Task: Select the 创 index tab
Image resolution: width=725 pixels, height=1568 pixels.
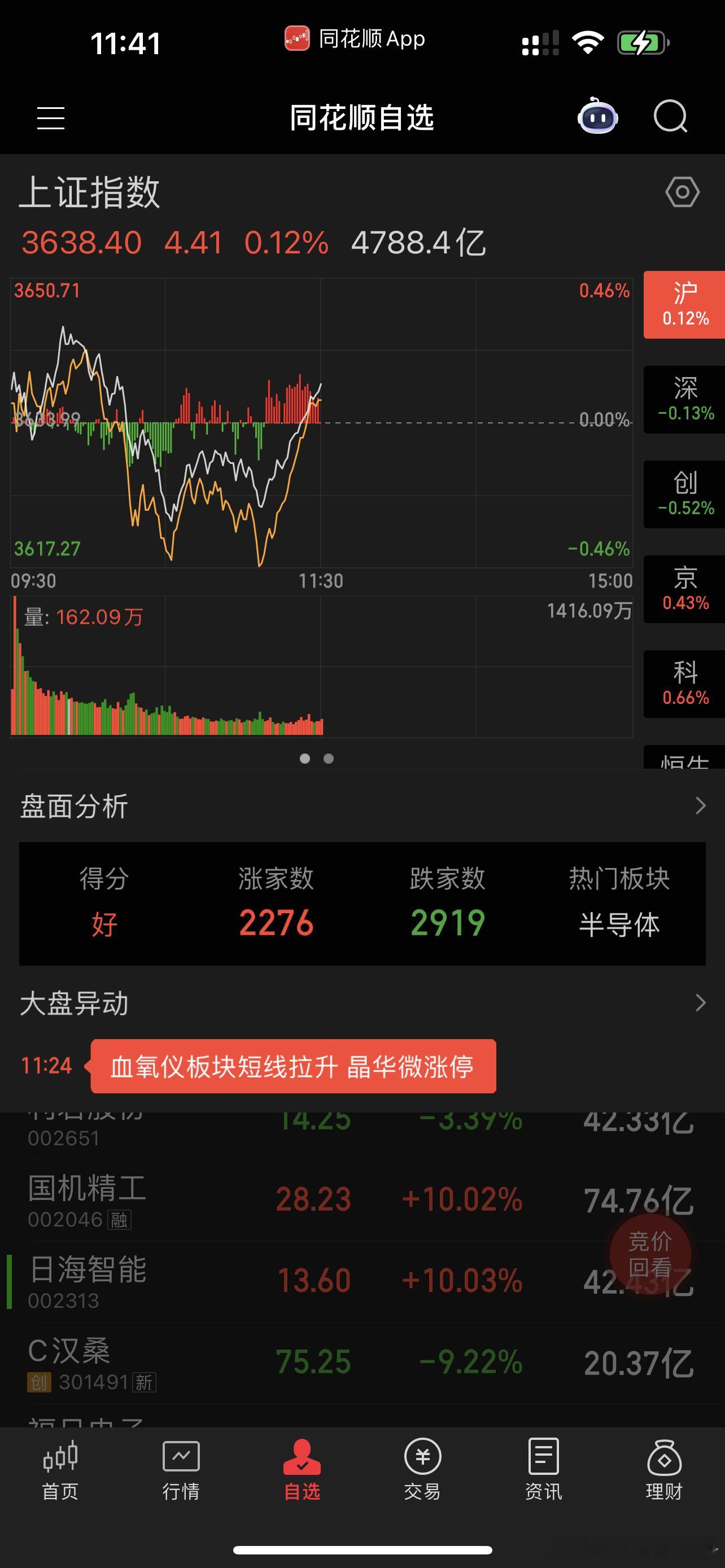Action: 684,494
